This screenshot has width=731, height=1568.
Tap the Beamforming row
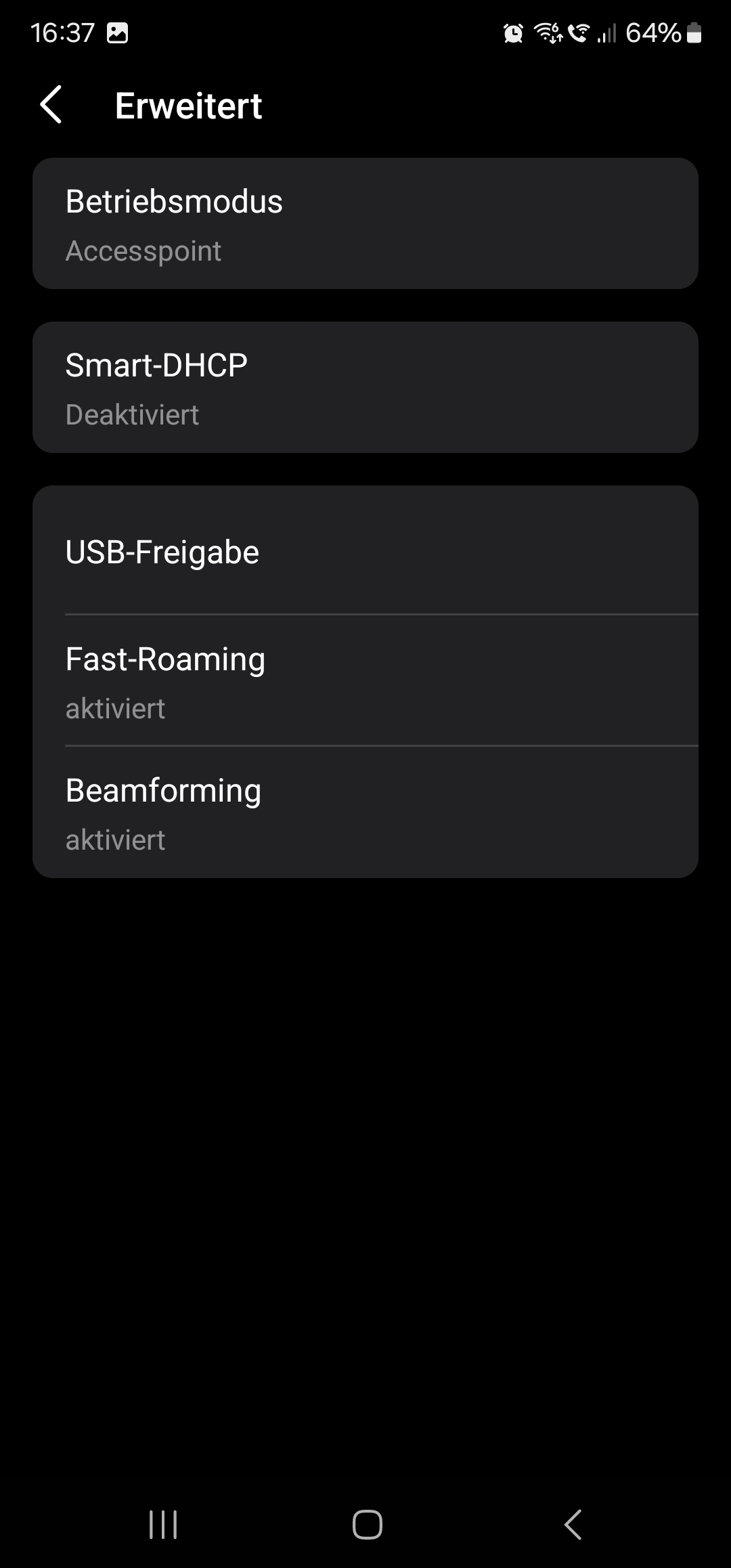[x=365, y=812]
